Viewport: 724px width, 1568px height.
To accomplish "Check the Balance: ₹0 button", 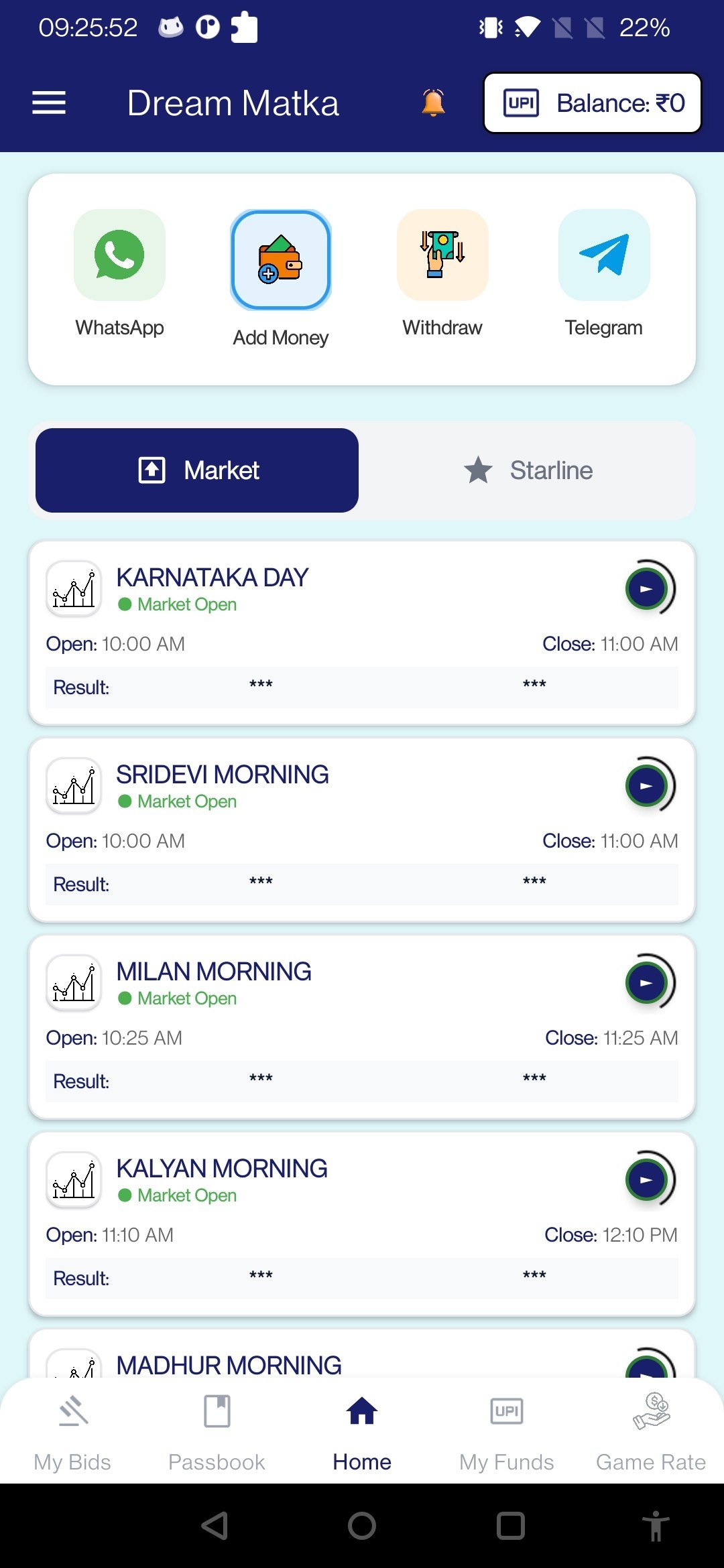I will pos(591,103).
